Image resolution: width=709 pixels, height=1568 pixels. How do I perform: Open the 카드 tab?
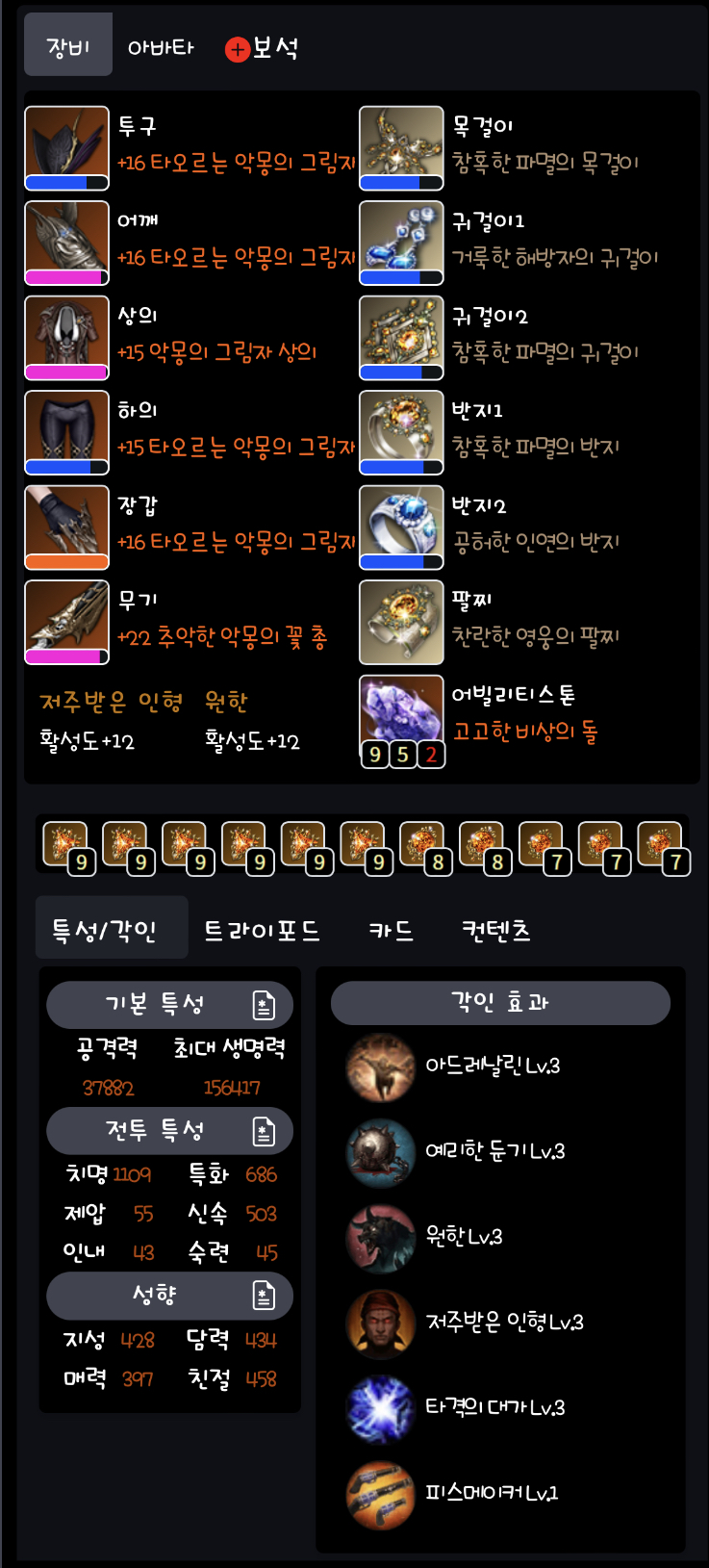392,931
